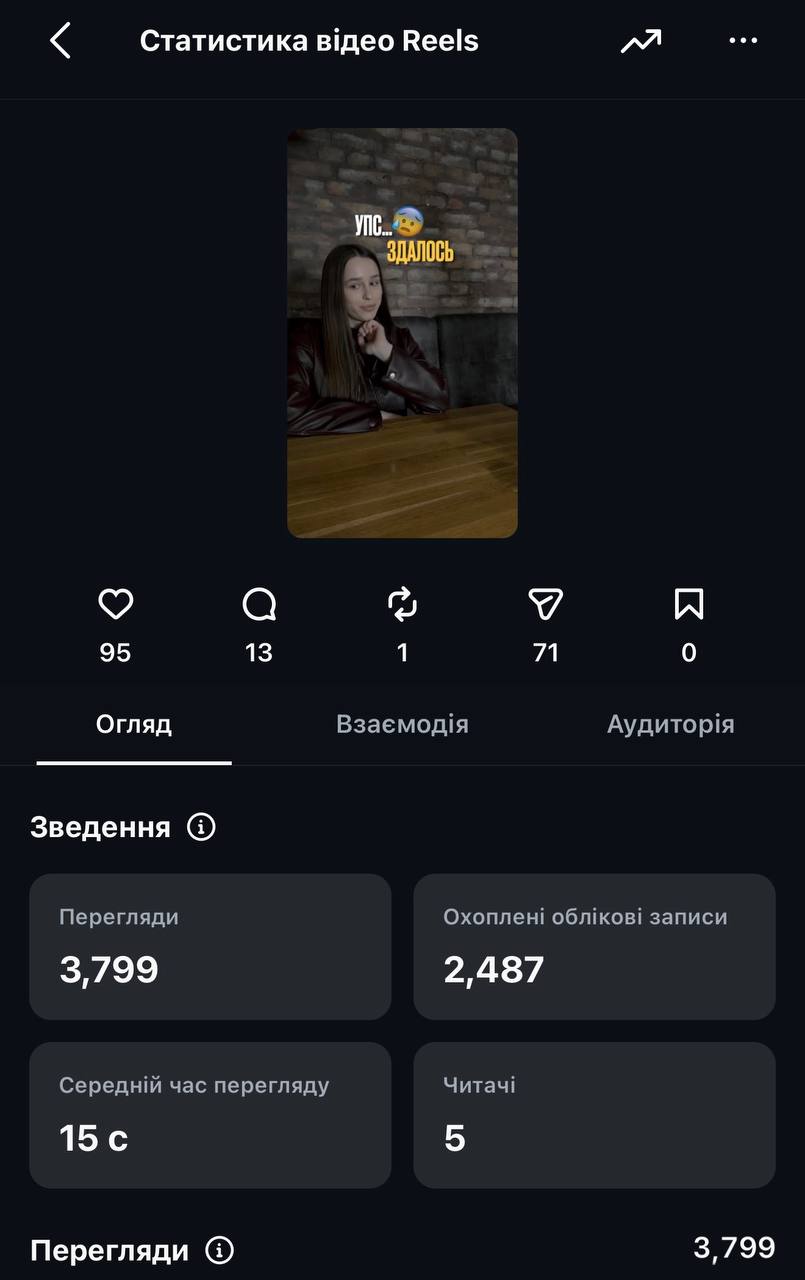Switch to the Аудиторія tab

tap(670, 724)
